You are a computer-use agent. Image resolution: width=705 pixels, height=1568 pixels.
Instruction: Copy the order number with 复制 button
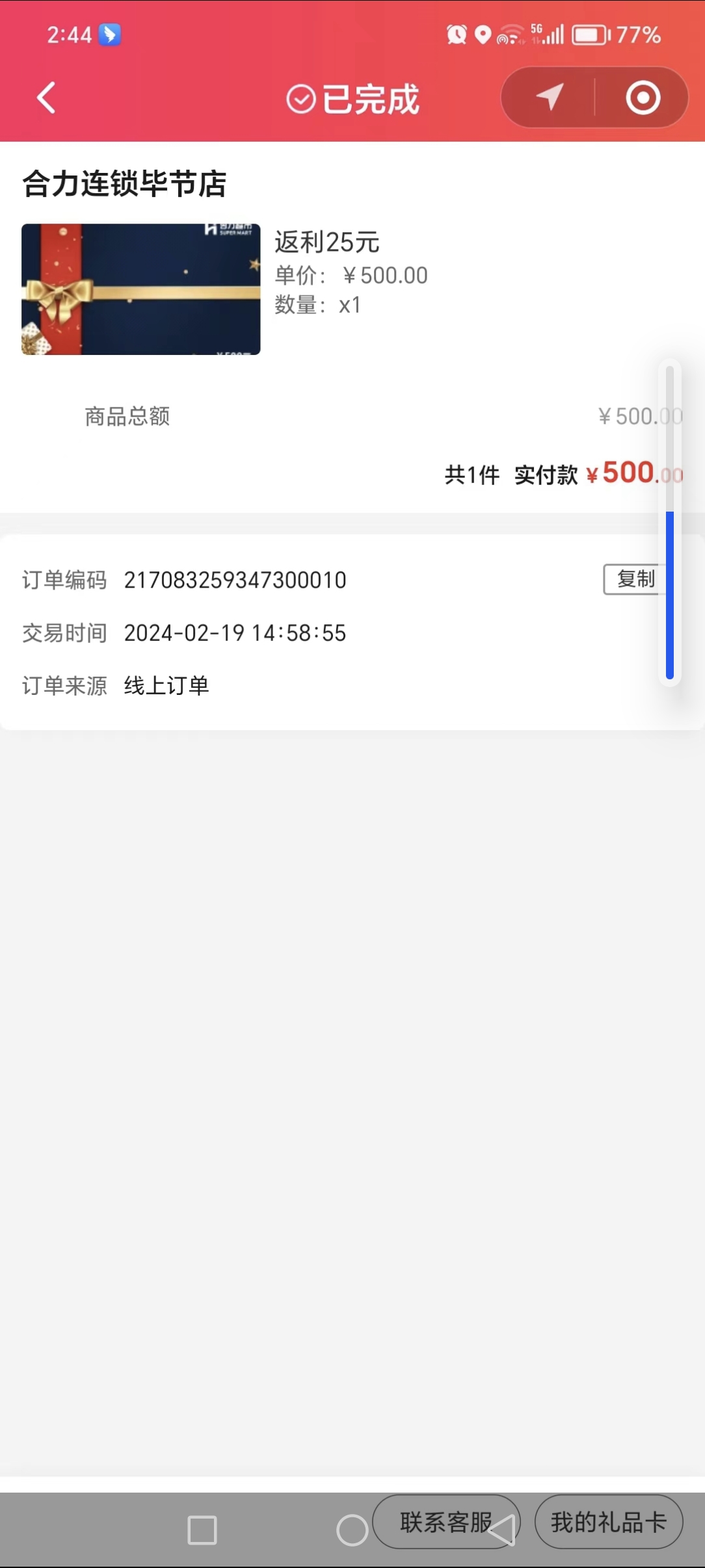(x=633, y=579)
